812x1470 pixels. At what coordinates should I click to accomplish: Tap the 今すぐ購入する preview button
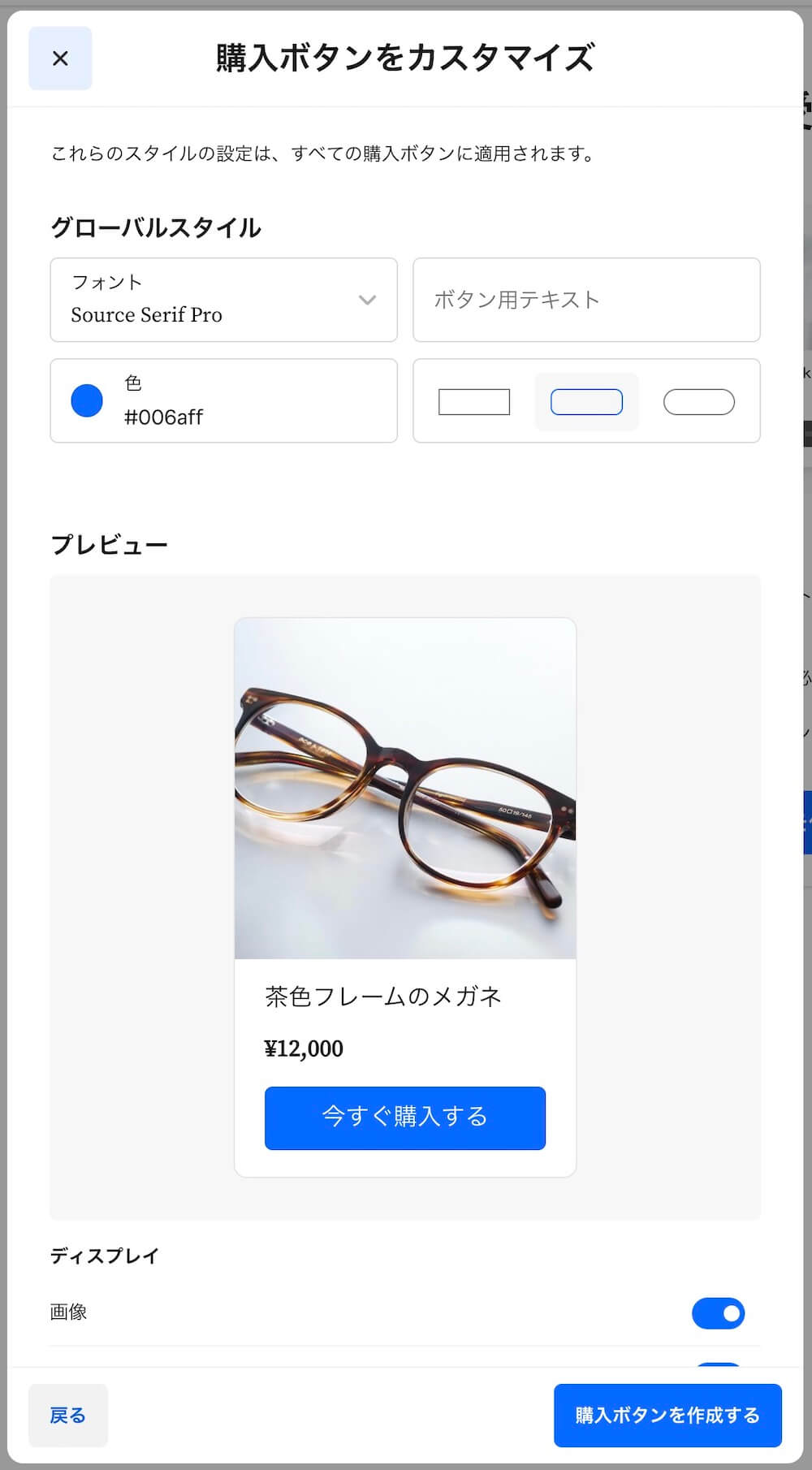[405, 1118]
